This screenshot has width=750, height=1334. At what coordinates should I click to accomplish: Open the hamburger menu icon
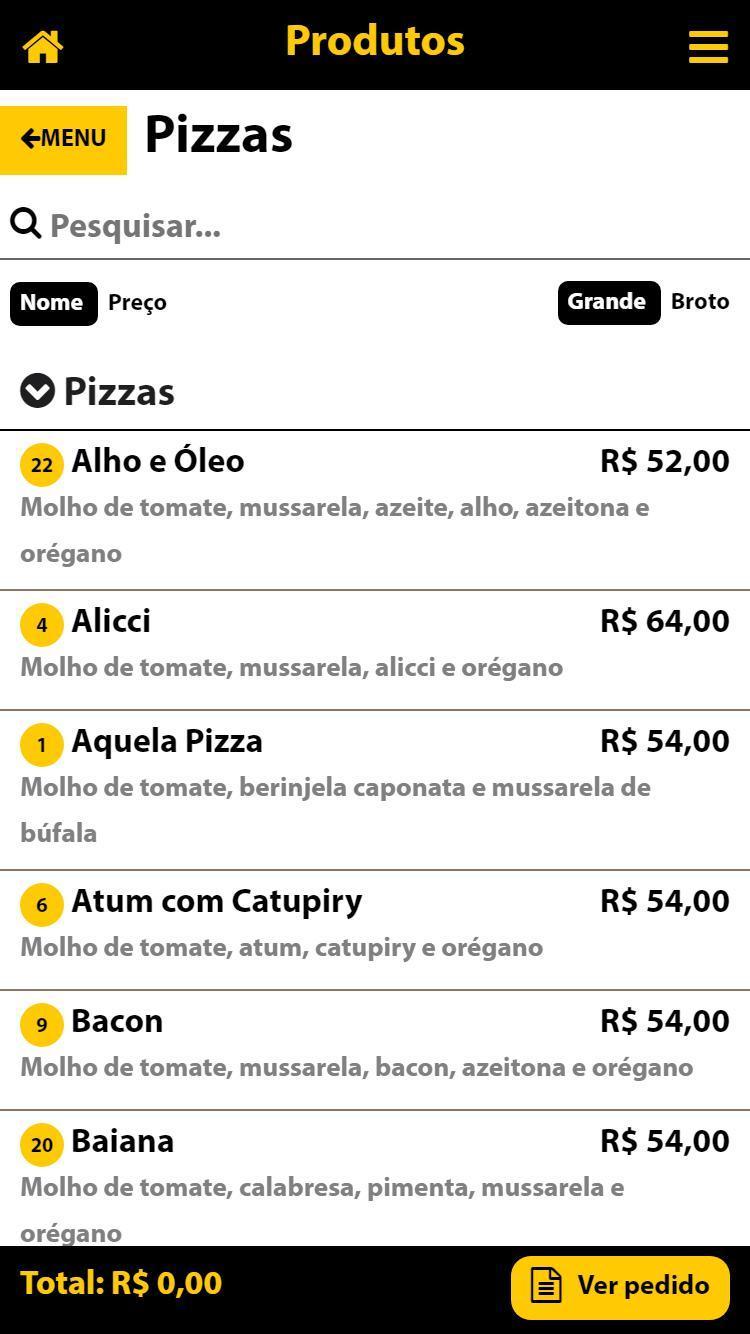[x=708, y=45]
